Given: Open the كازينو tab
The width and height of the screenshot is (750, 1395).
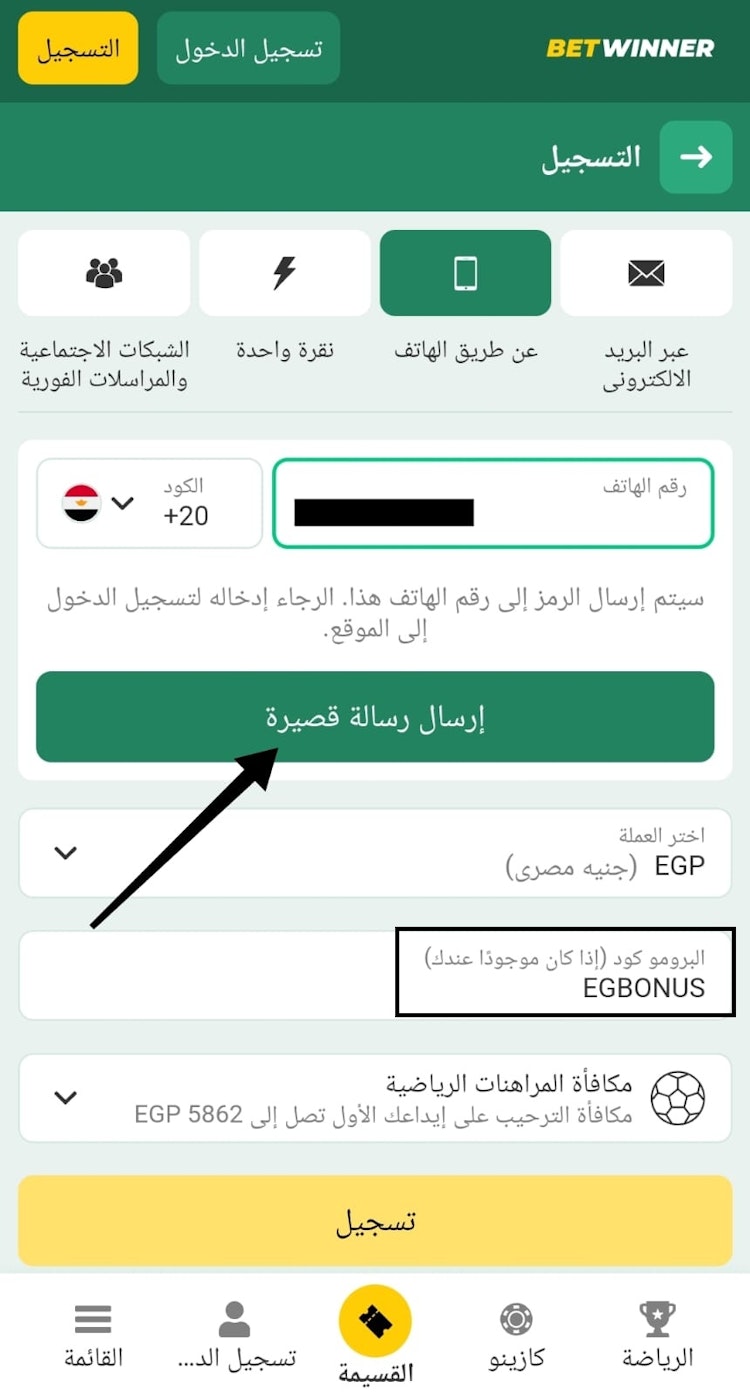Looking at the screenshot, I should (516, 1334).
